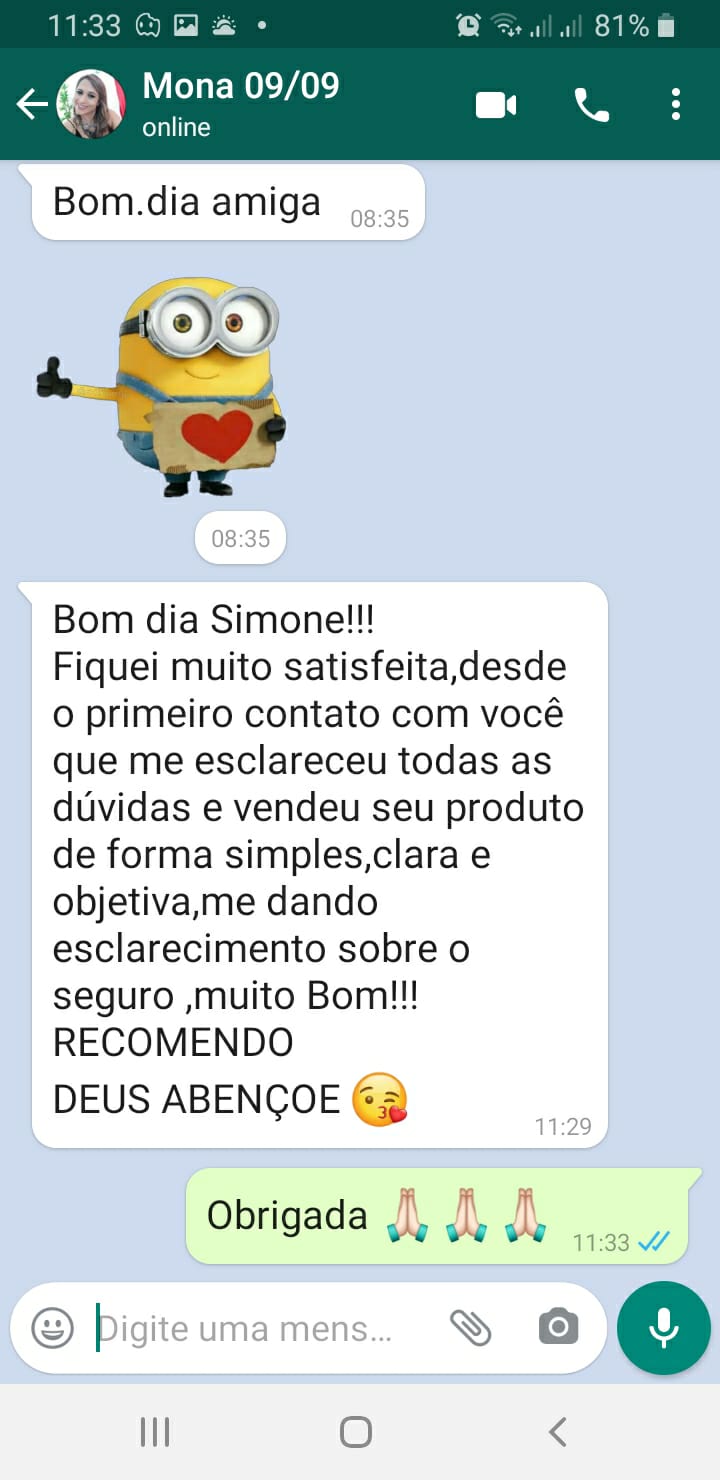Open the overflow menu
This screenshot has height=1480, width=720.
[x=676, y=104]
